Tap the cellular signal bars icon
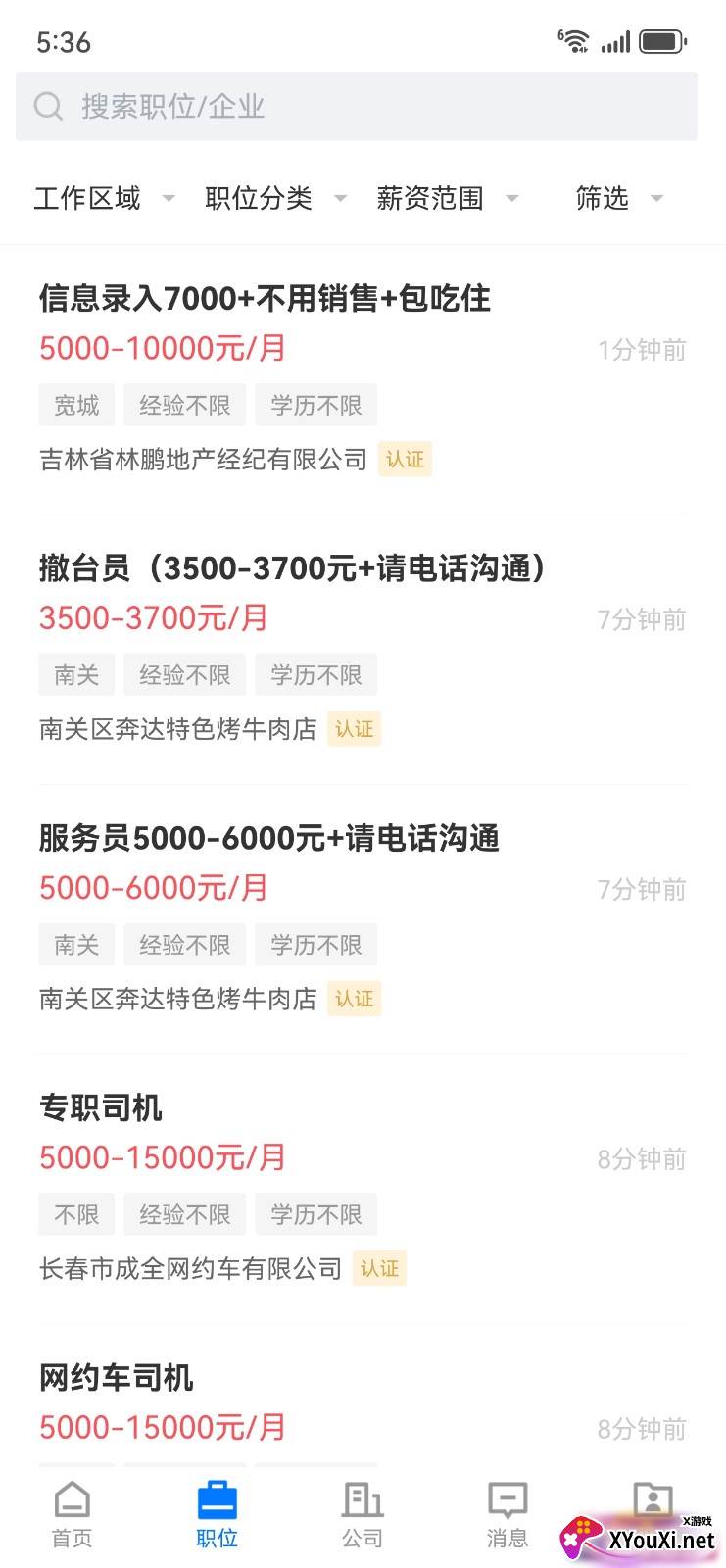Image resolution: width=726 pixels, height=1568 pixels. click(x=615, y=41)
